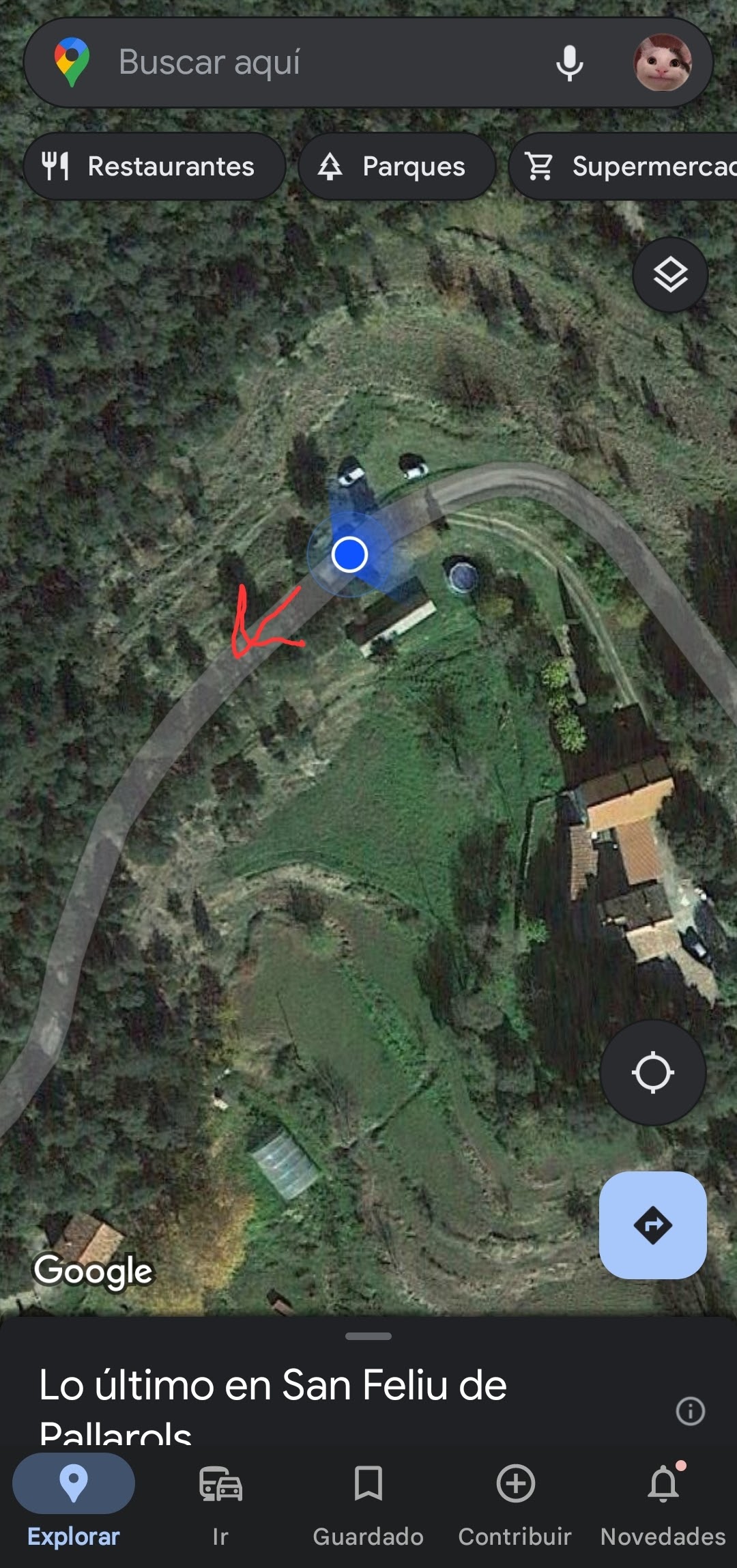Open the Buscar aquí search field
Screen dimensions: 737x1568
tap(307, 62)
